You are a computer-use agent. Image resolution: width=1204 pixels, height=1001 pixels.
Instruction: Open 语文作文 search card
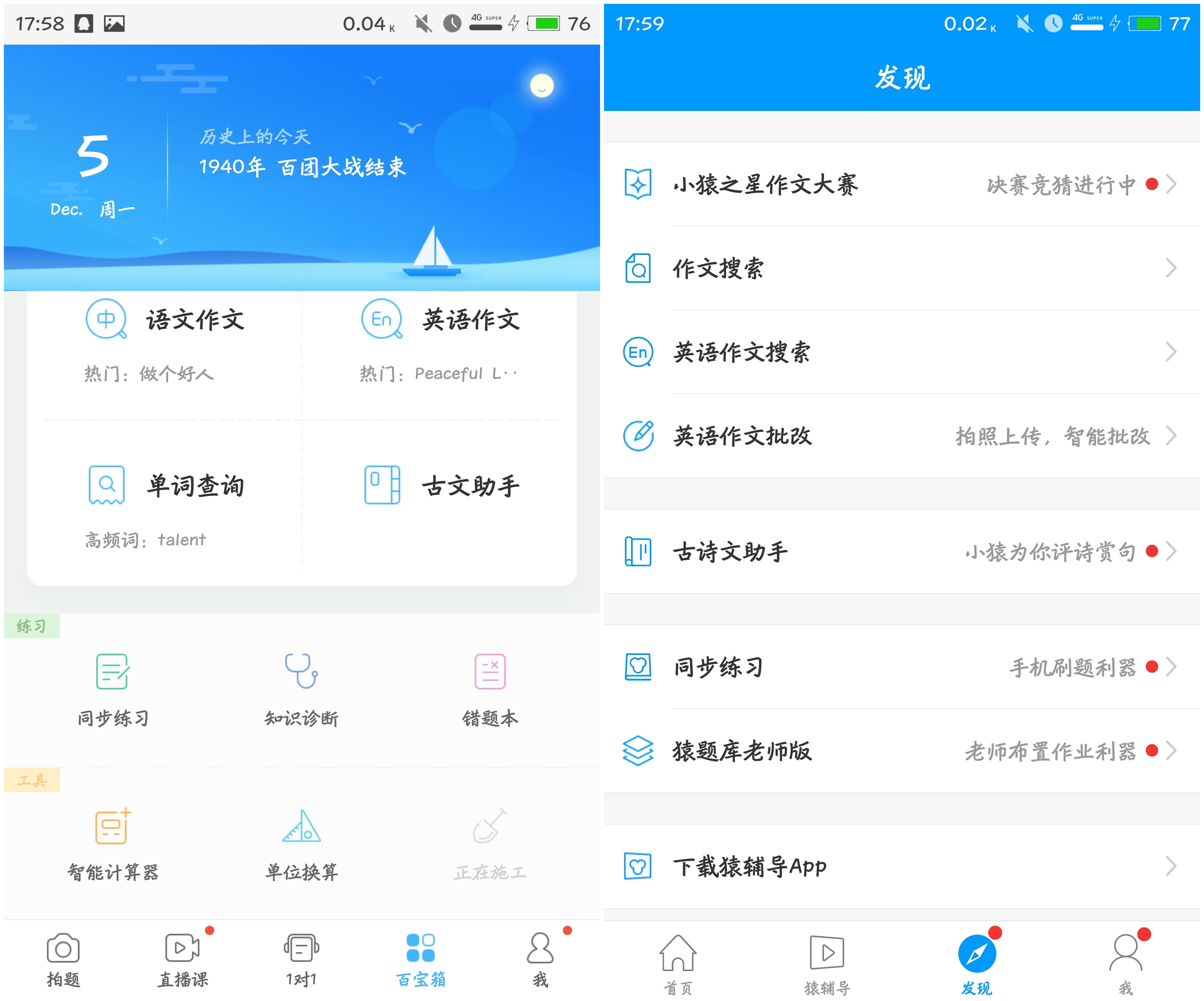point(165,341)
